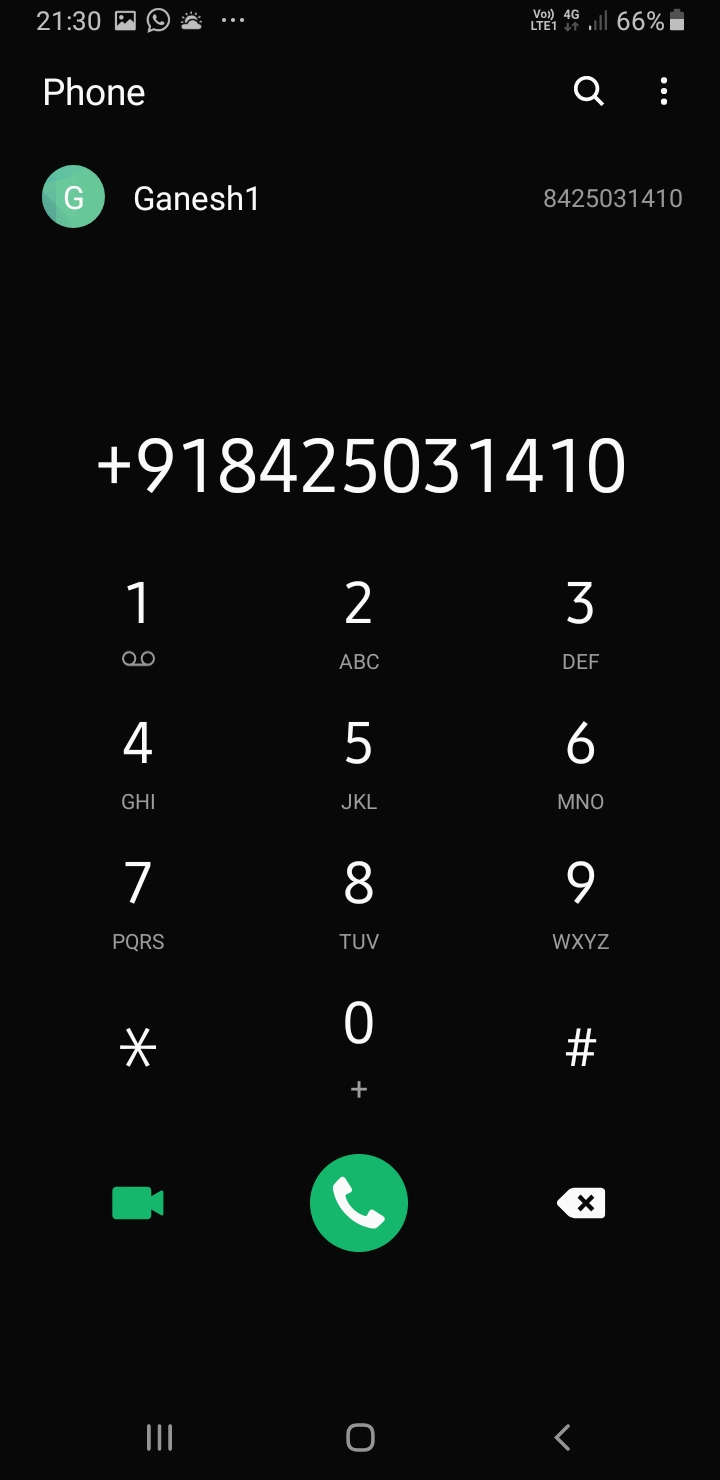Call the entered number with green button
This screenshot has width=720, height=1480.
point(359,1203)
